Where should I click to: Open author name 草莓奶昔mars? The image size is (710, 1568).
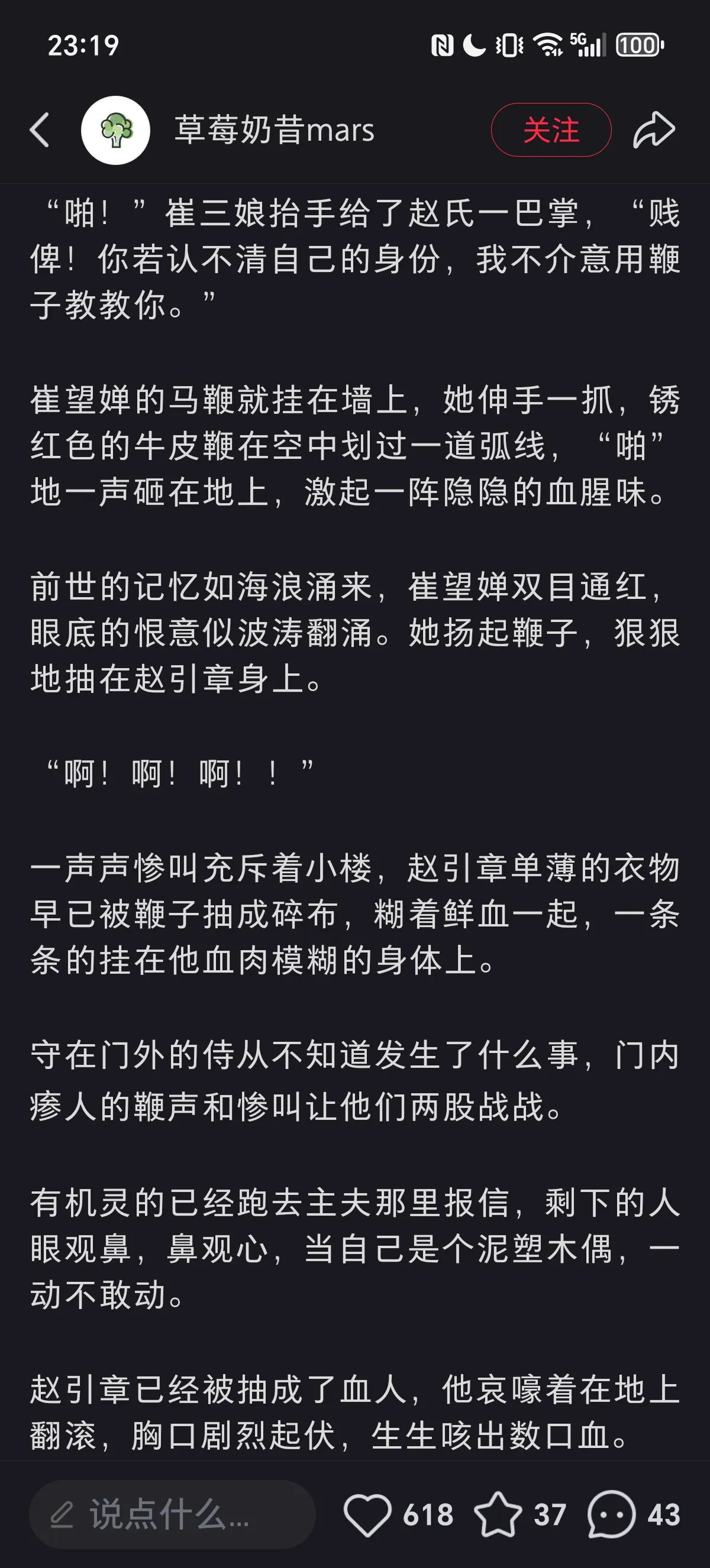(274, 130)
